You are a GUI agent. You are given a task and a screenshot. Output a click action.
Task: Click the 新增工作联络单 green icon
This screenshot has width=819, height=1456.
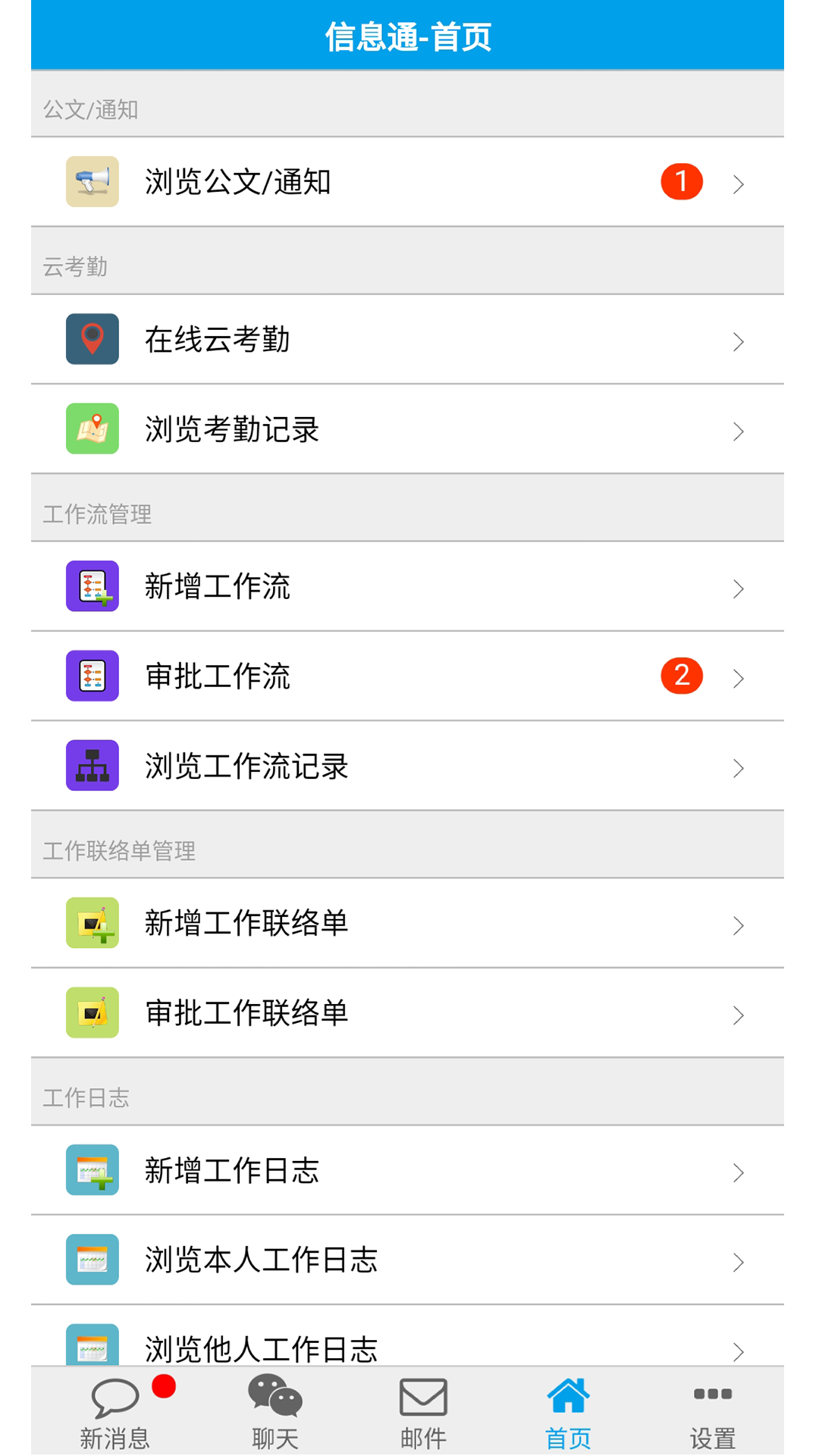tap(92, 924)
